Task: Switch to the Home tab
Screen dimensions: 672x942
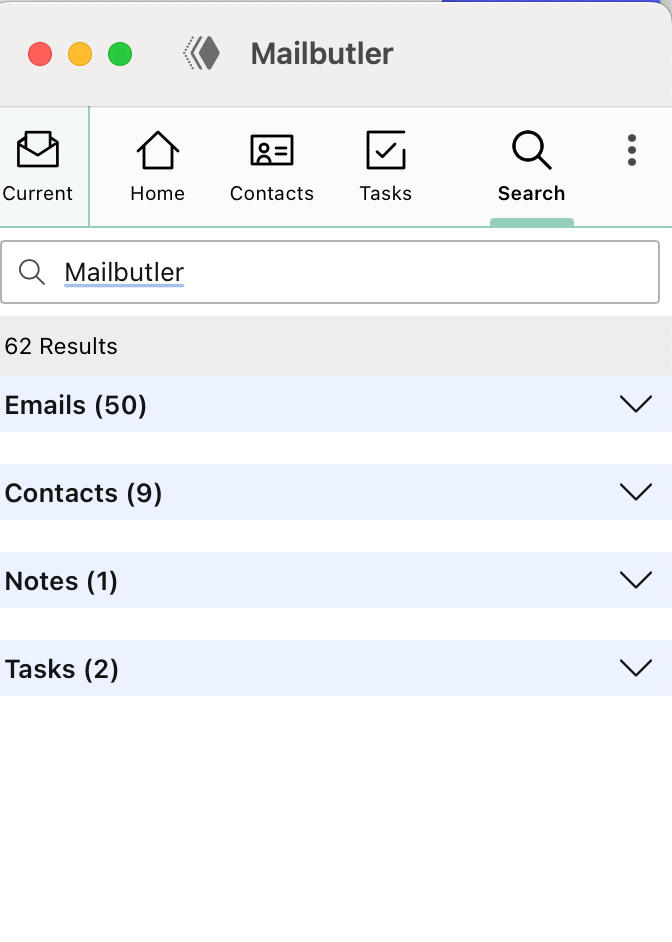Action: [157, 167]
